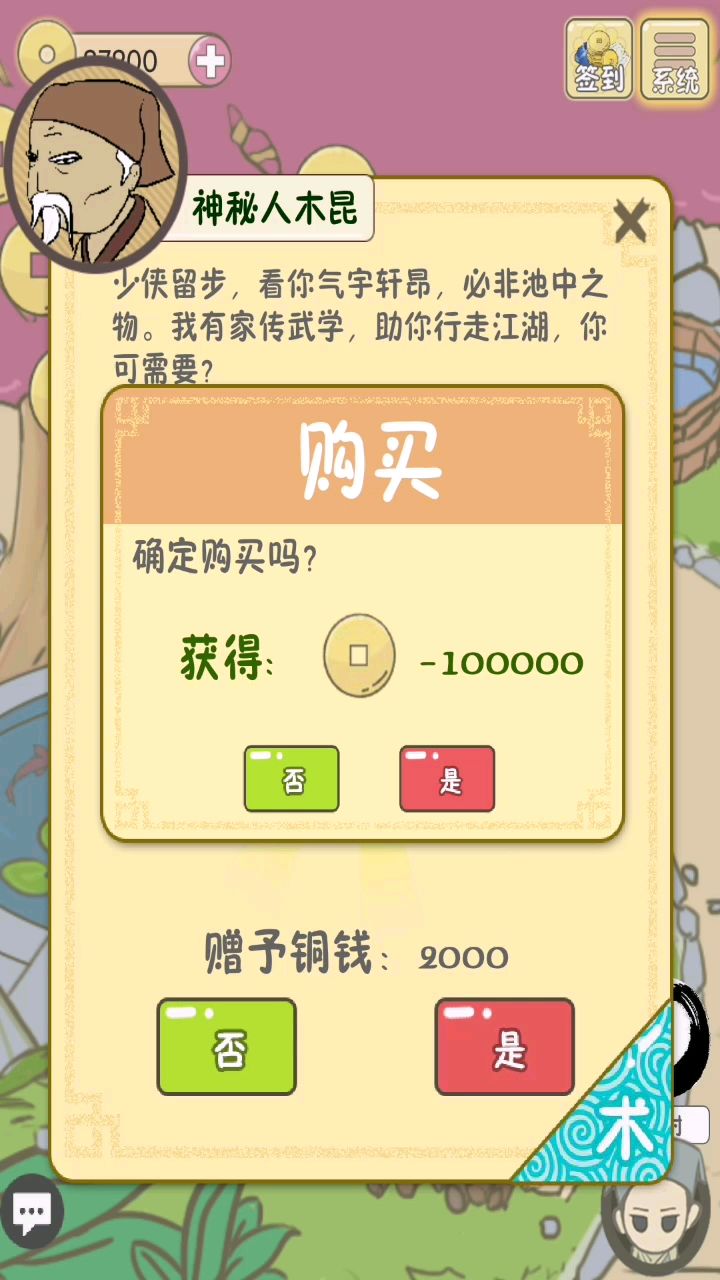Open the 系统 settings menu

(x=675, y=59)
